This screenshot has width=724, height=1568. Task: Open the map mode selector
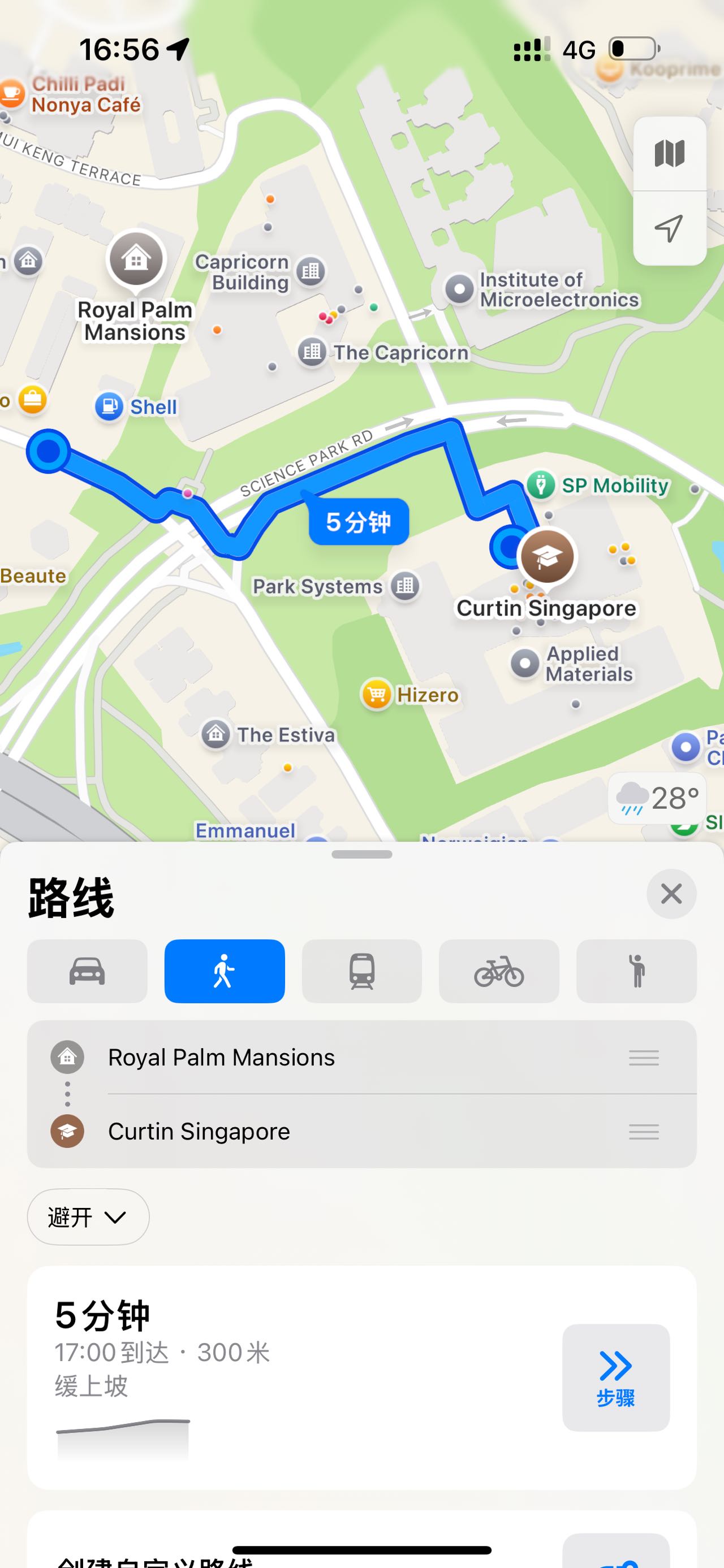coord(669,153)
